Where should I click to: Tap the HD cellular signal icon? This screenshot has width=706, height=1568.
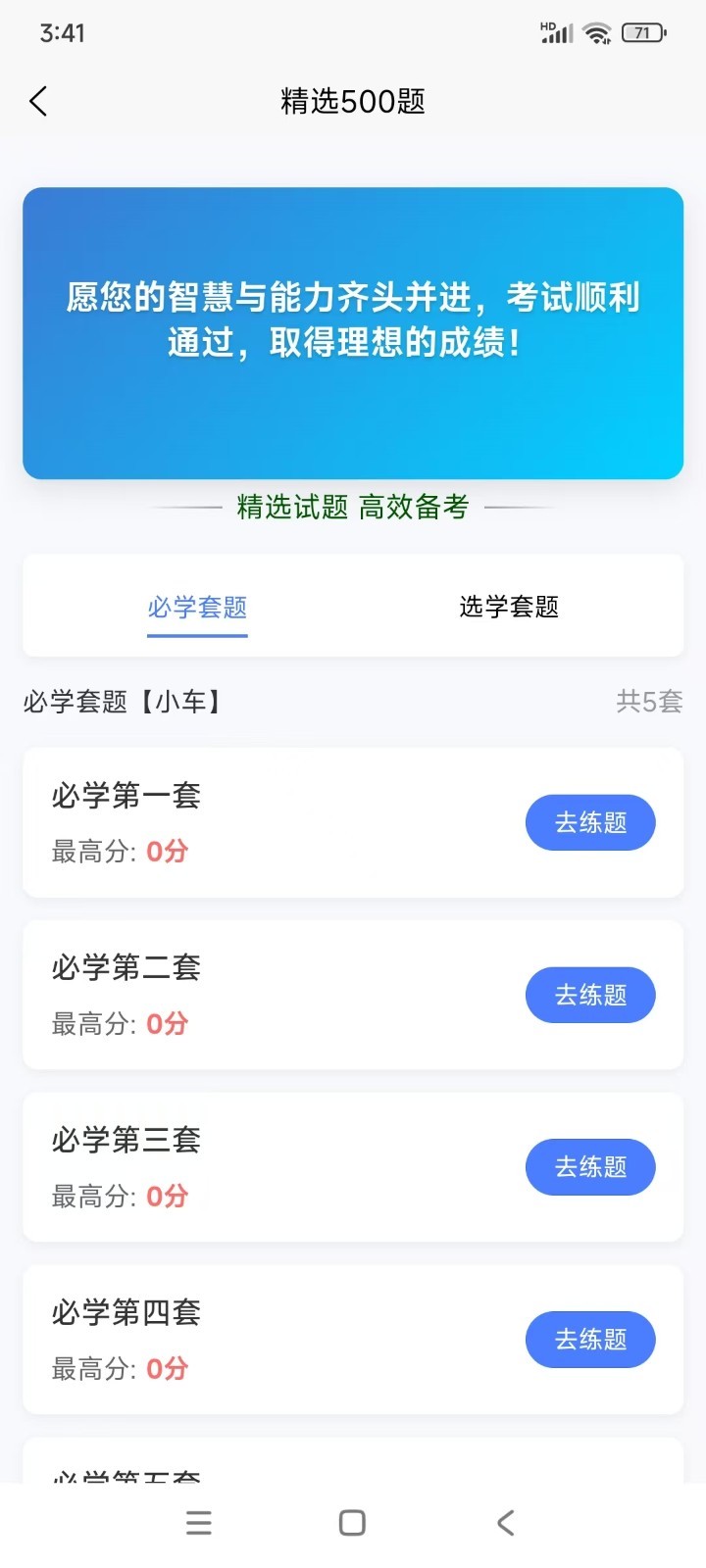(554, 31)
